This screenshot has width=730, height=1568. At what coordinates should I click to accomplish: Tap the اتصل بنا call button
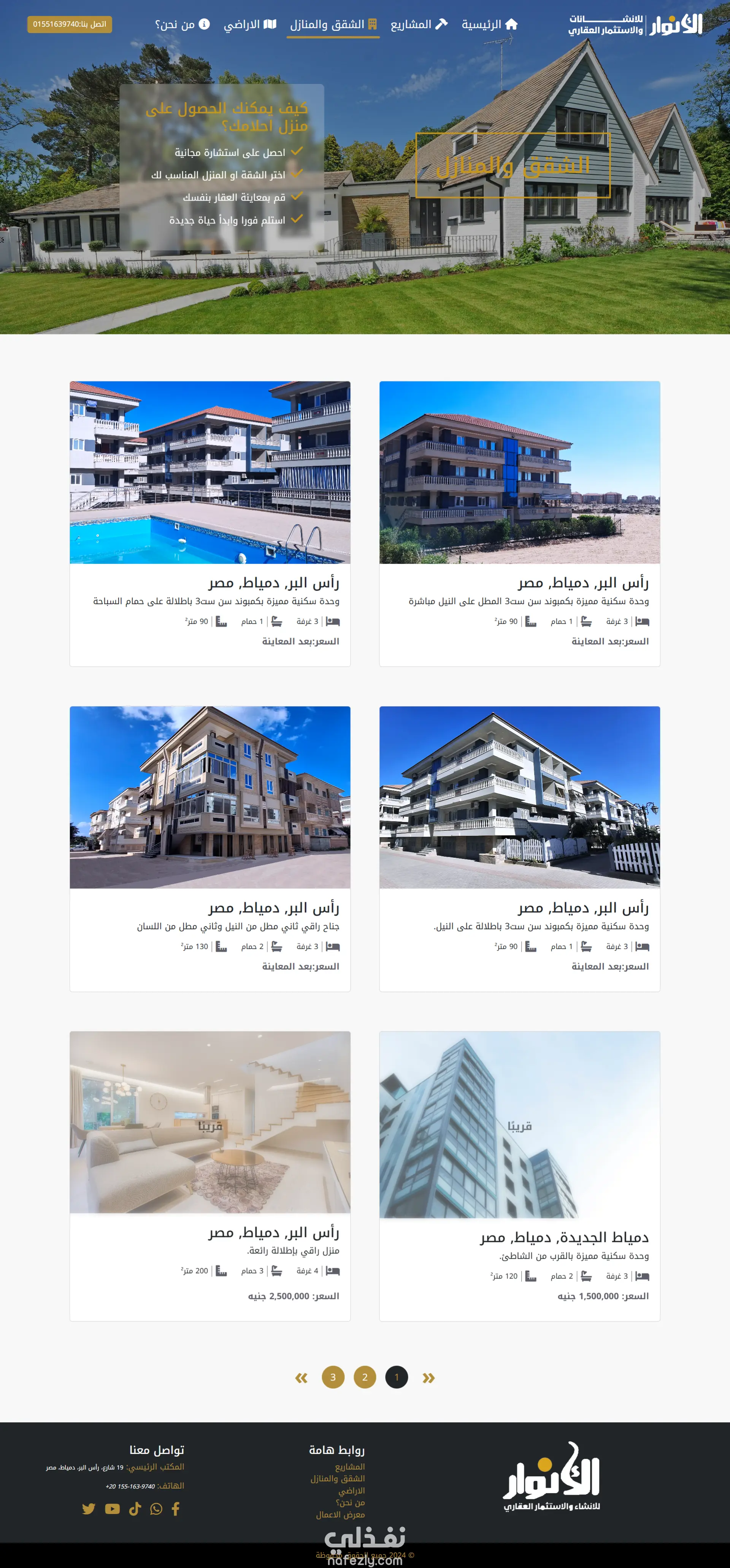pyautogui.click(x=69, y=24)
